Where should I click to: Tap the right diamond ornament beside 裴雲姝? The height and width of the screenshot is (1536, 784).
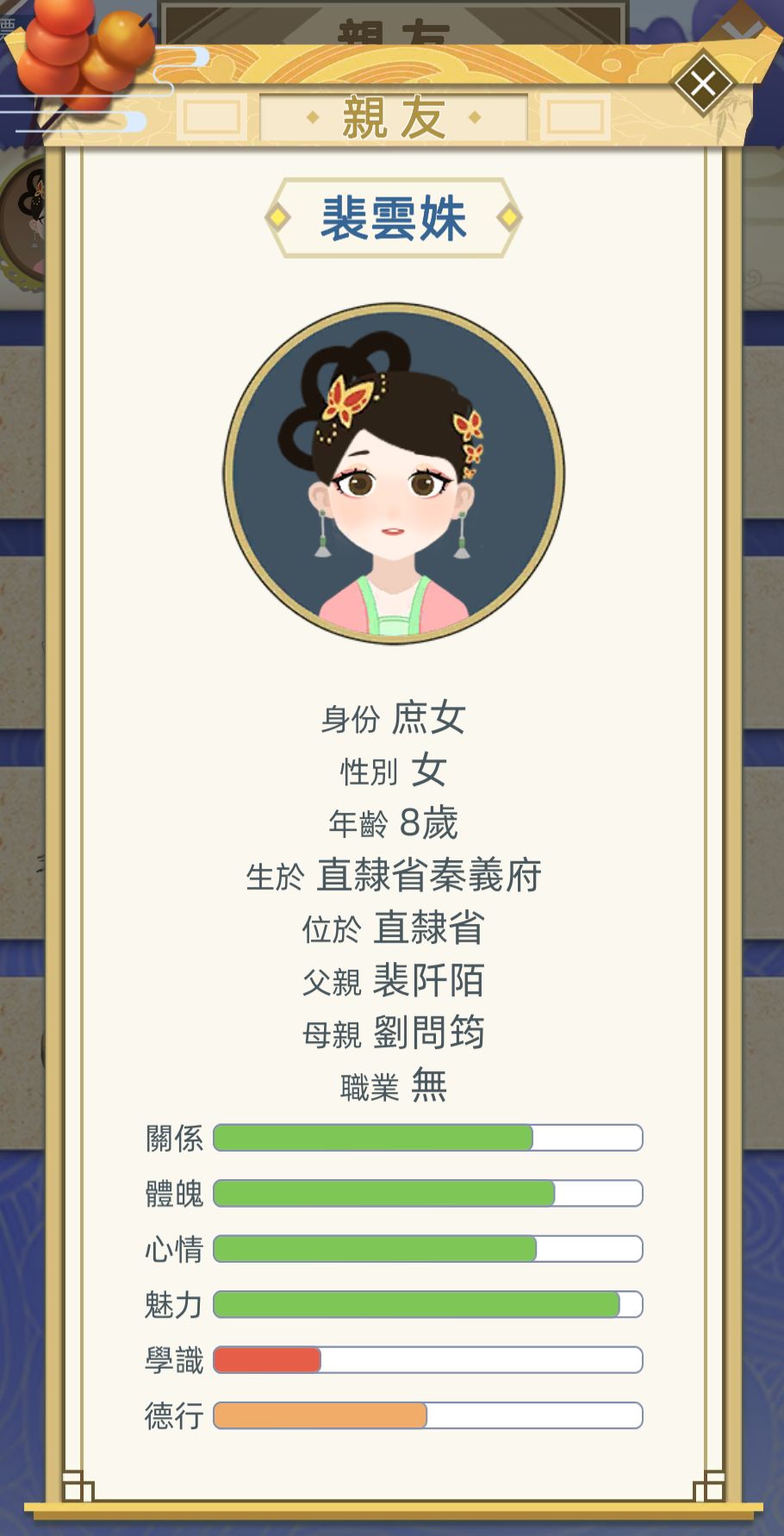pyautogui.click(x=510, y=218)
